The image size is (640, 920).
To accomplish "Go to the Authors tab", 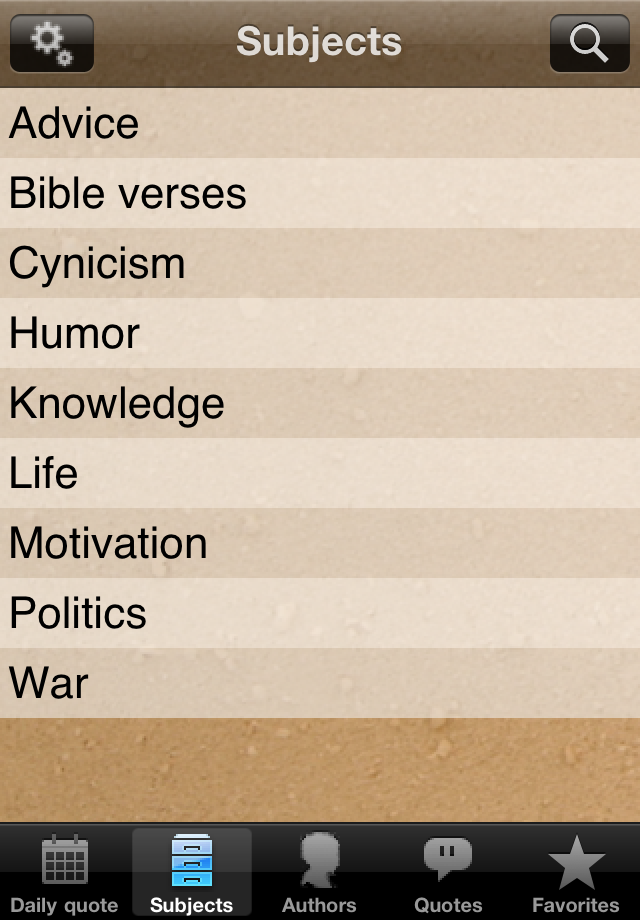I will tap(319, 873).
